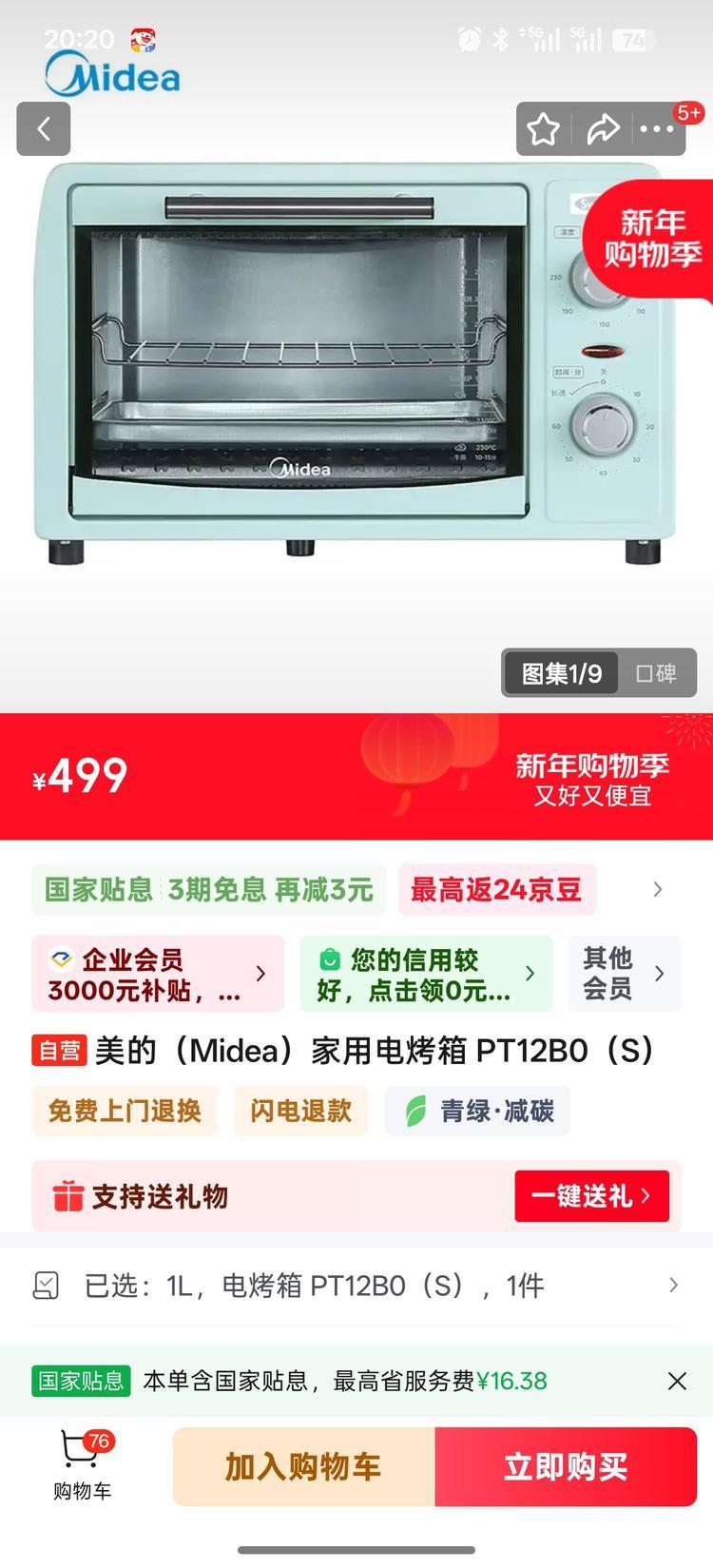Tap the 闪电退款 service chip
The image size is (713, 1568).
[300, 1111]
